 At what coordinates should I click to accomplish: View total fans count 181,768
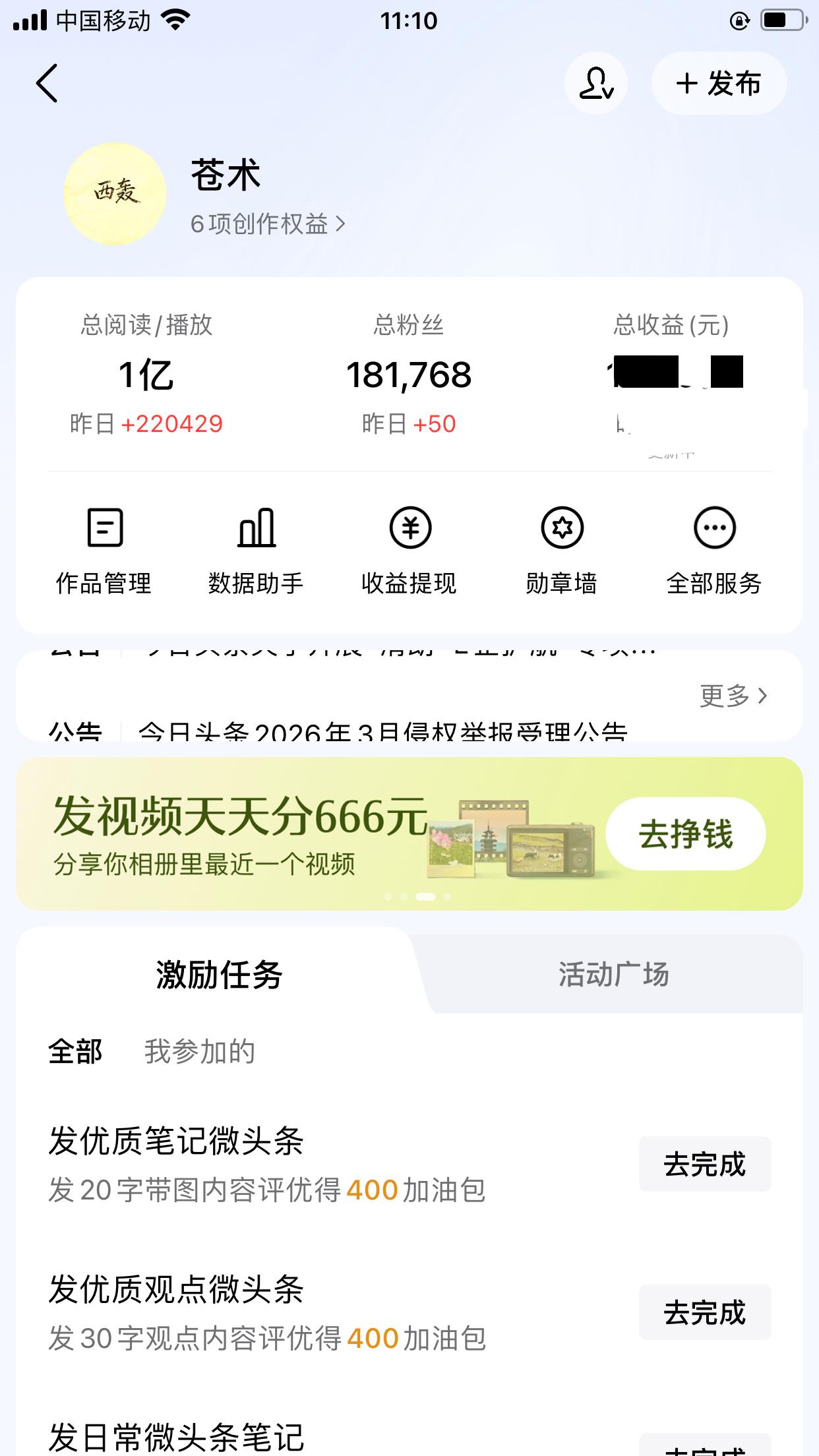coord(409,375)
